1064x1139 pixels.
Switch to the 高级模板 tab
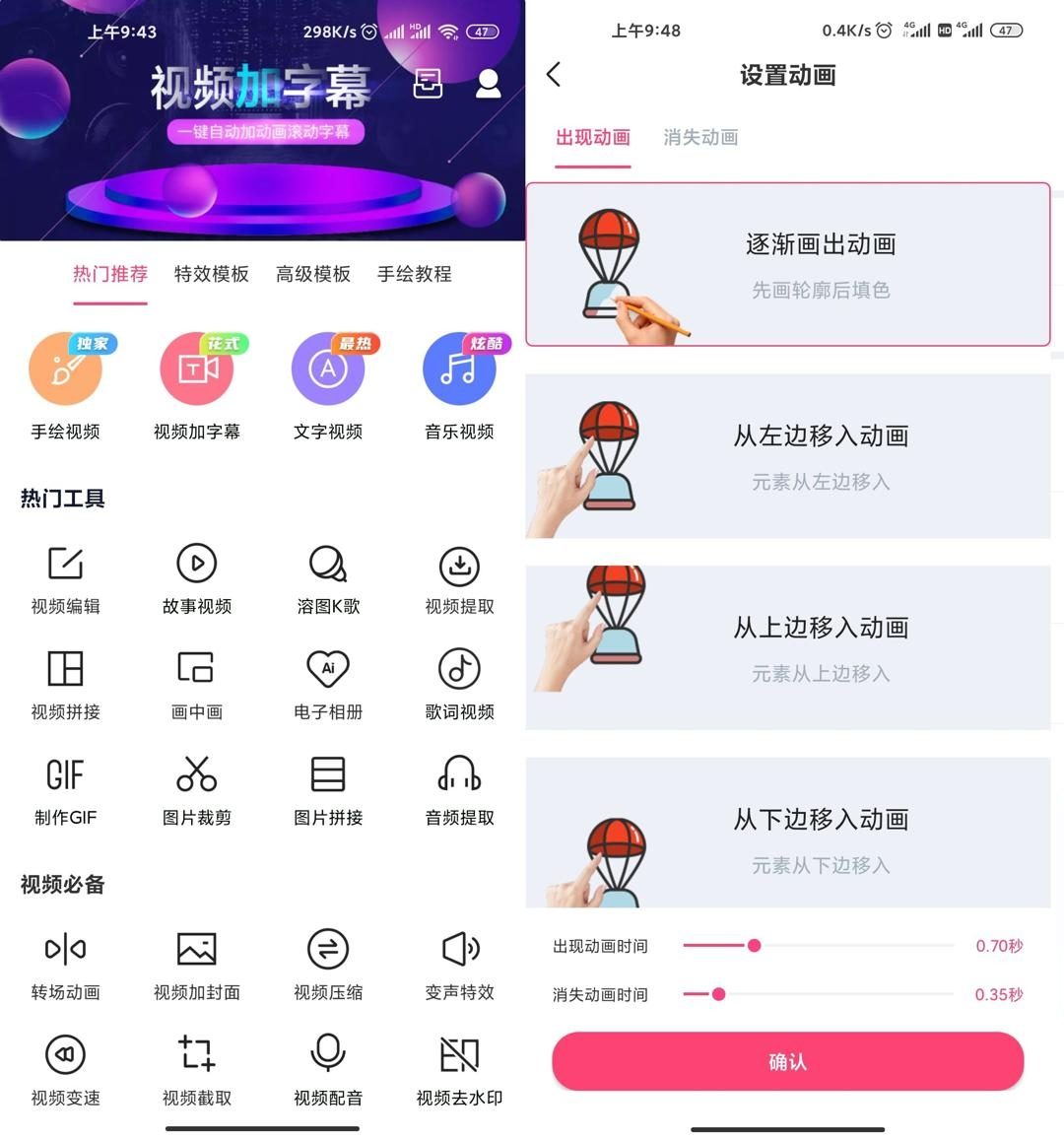(x=312, y=274)
